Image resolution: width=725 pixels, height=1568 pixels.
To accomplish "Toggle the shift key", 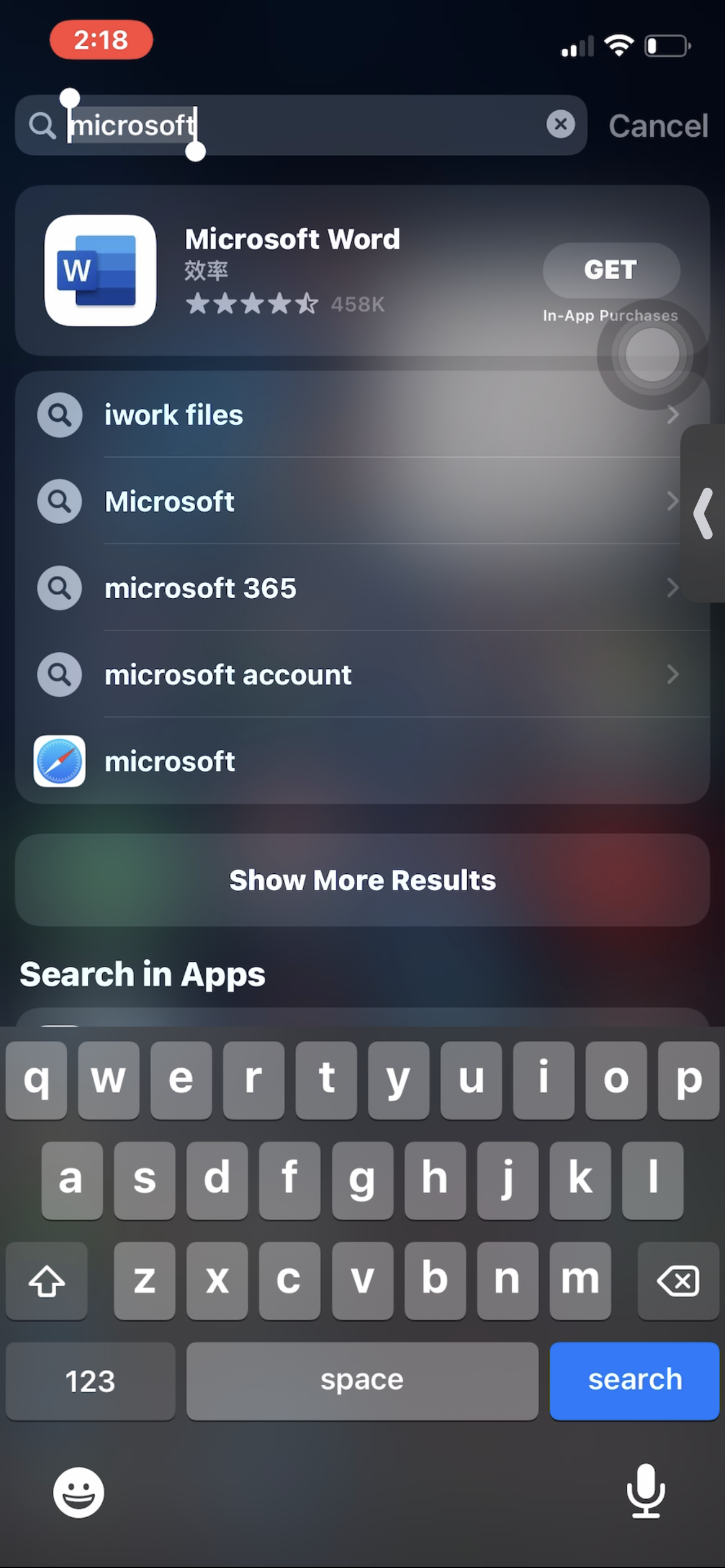I will pyautogui.click(x=46, y=1280).
